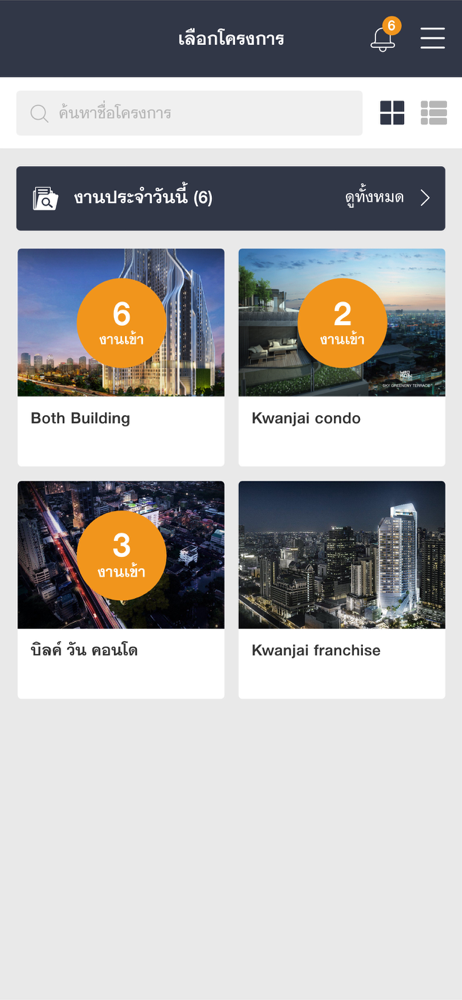462x1000 pixels.
Task: Open the Kwanjai condo project
Action: point(342,358)
